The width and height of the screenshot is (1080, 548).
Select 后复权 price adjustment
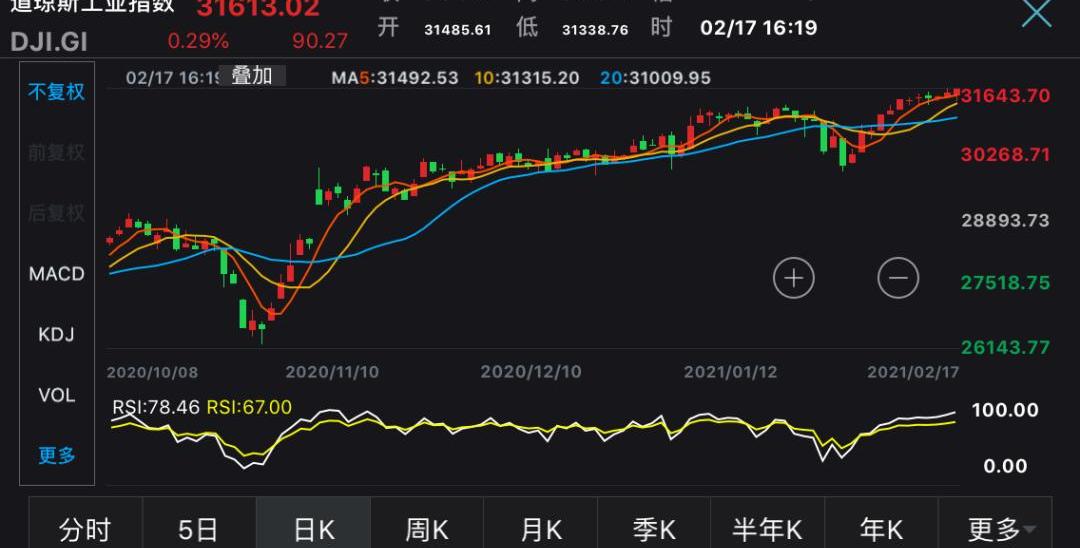tap(56, 213)
